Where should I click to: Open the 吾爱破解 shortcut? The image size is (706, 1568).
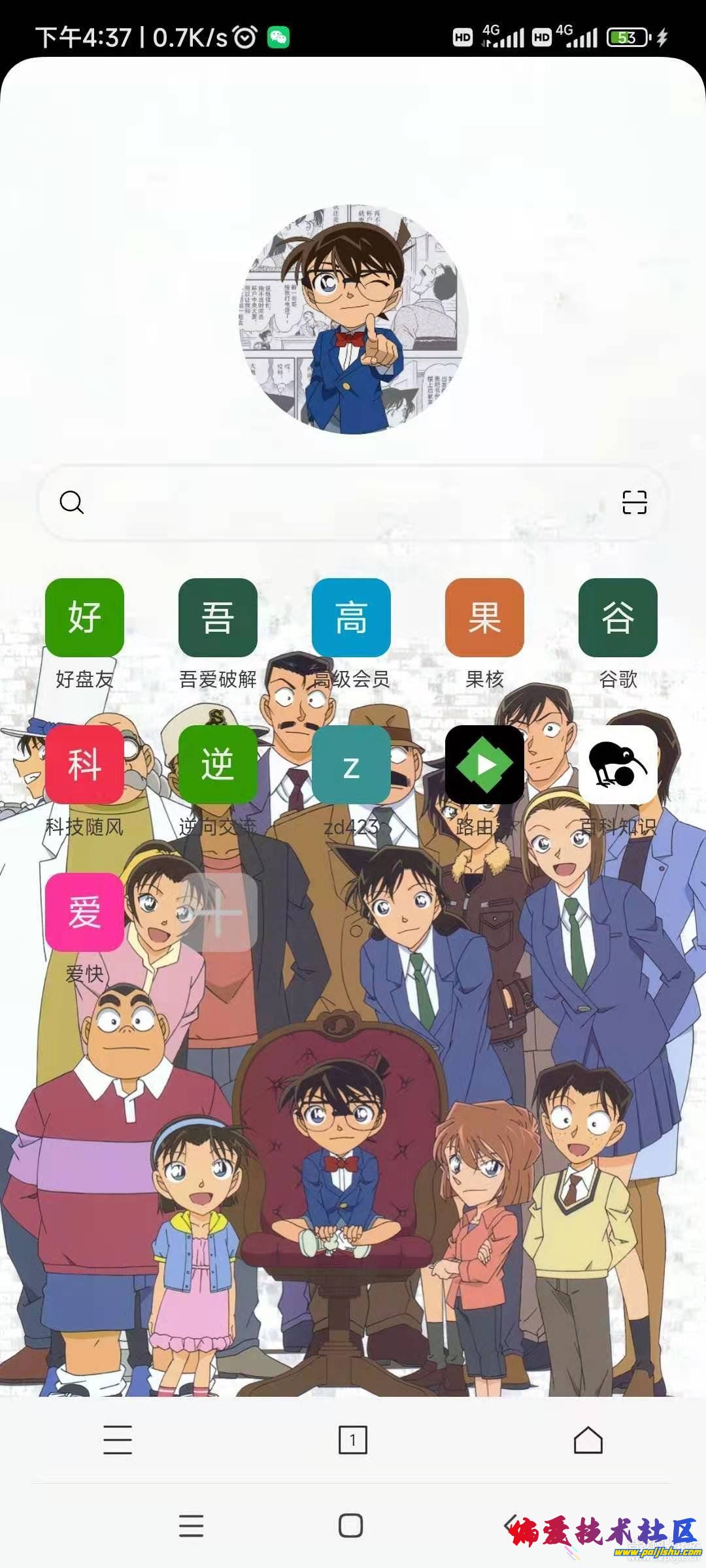pos(218,617)
